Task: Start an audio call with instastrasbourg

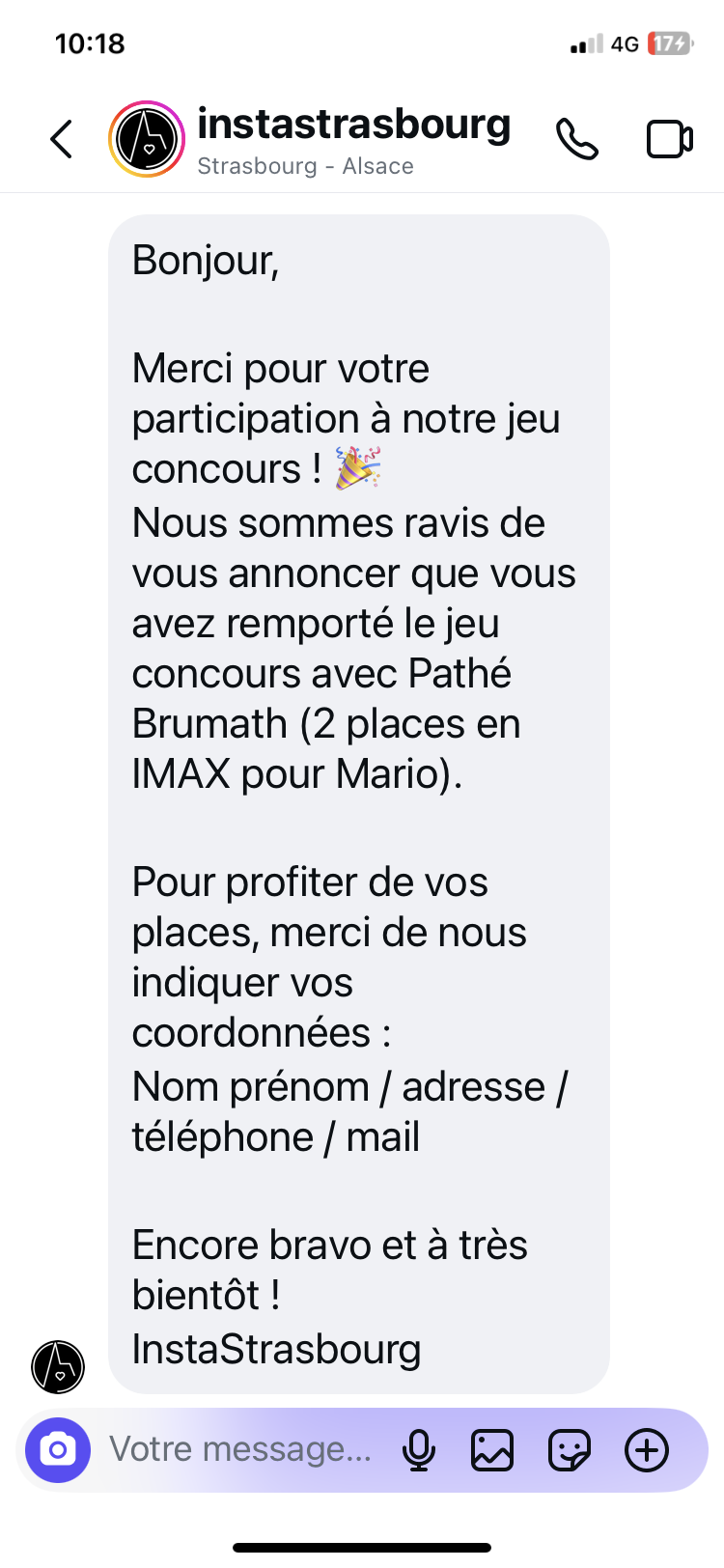Action: [x=577, y=140]
